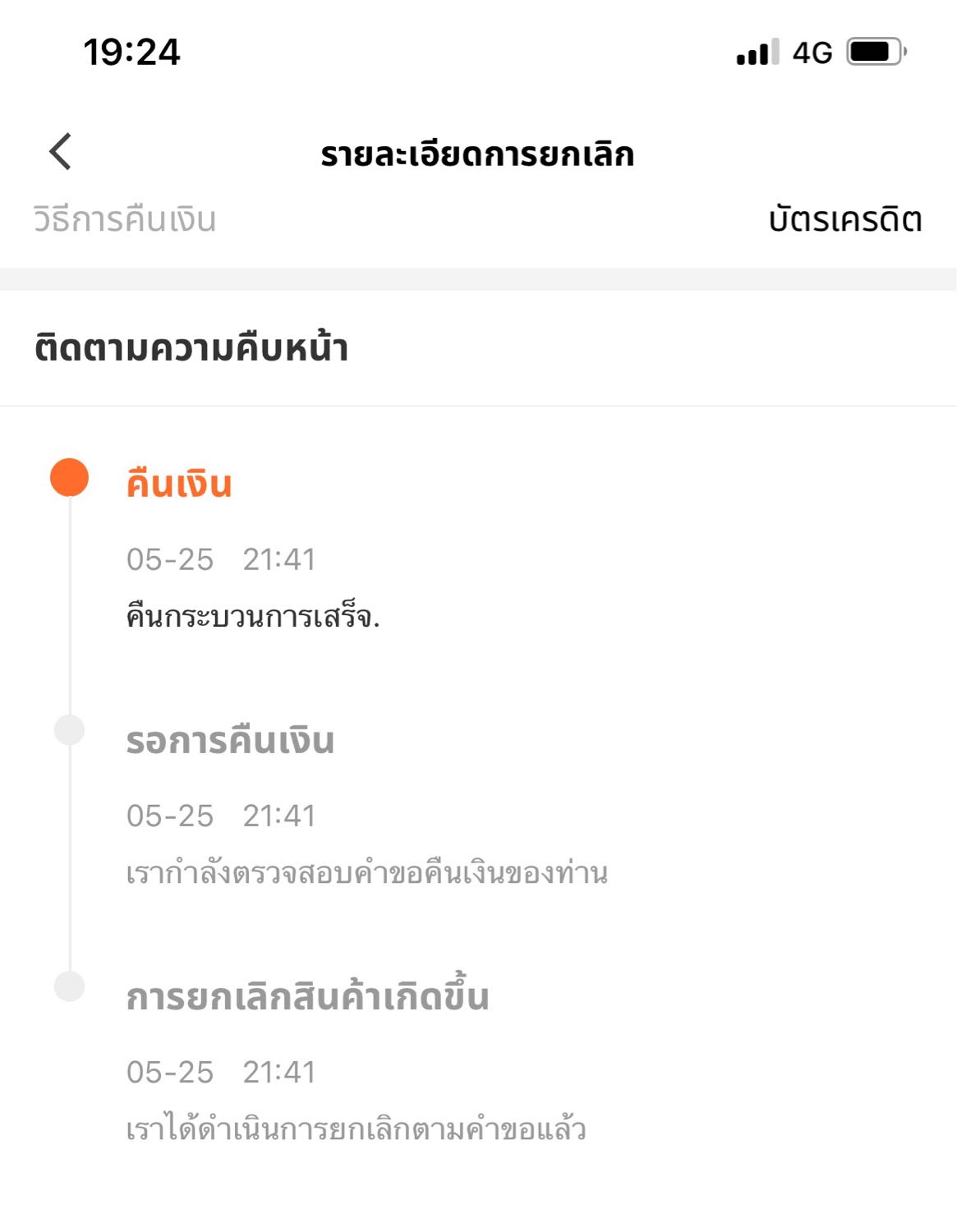Go back from cancellation details

61,152
